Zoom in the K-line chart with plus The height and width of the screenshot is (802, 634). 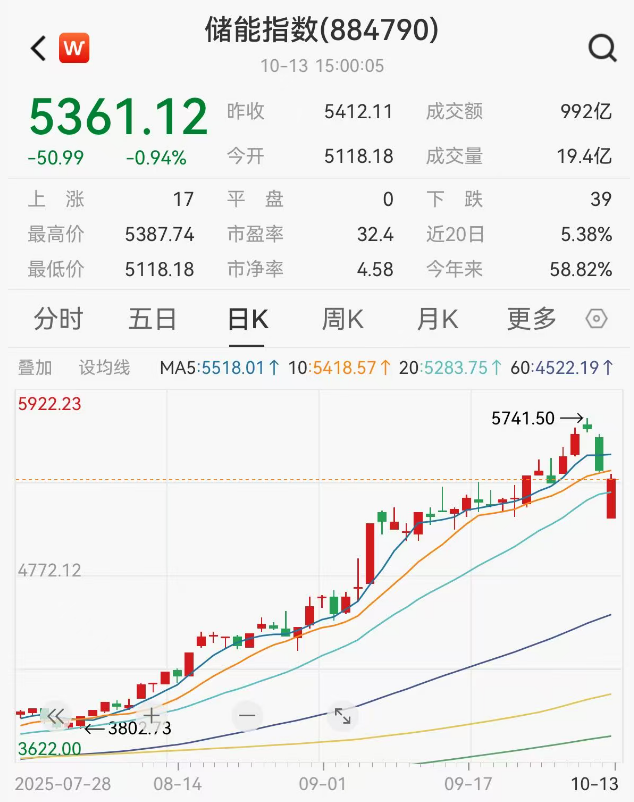tap(152, 716)
